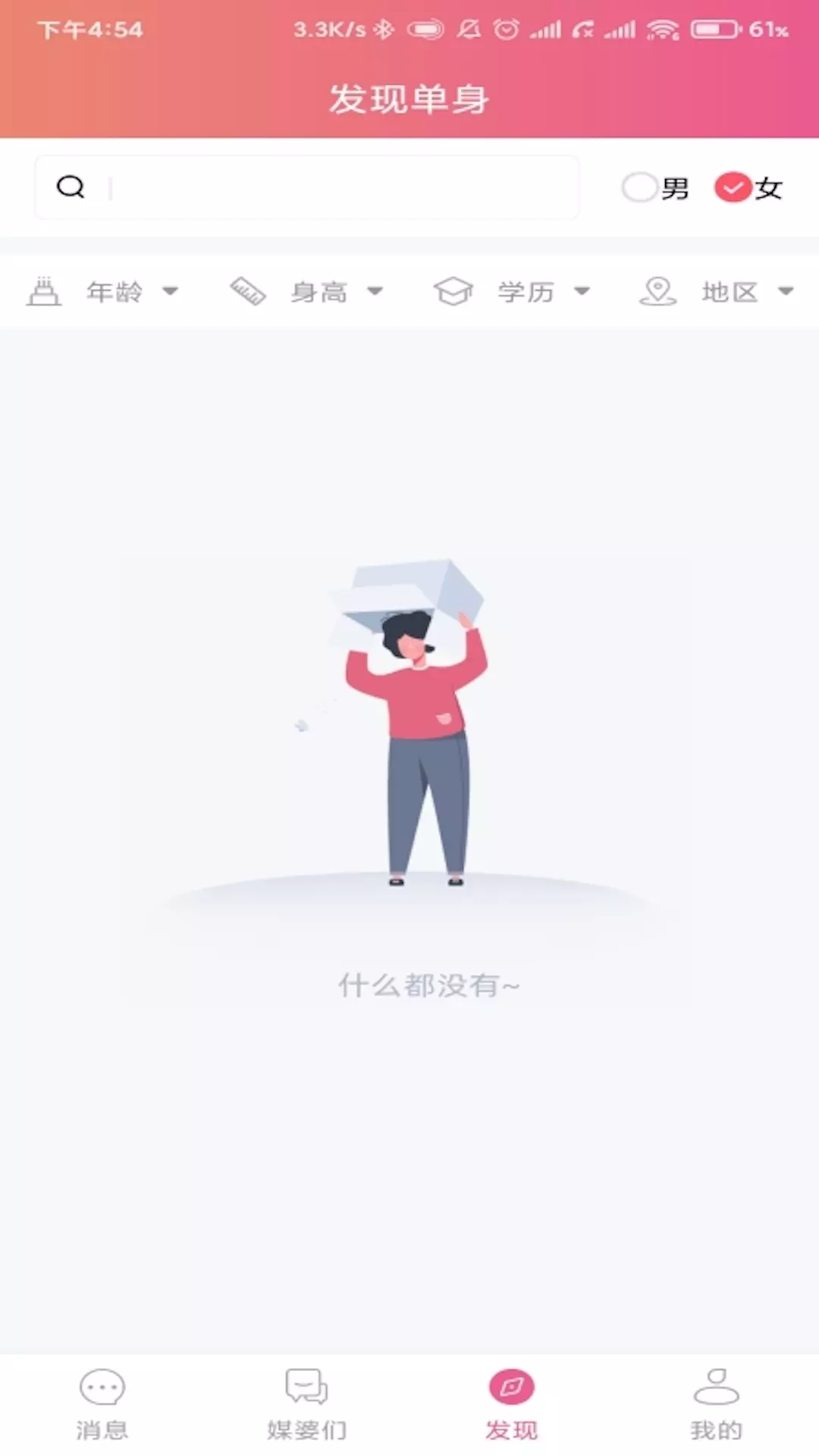Switch to the 媒婆们 tab
This screenshot has width=819, height=1456.
pyautogui.click(x=307, y=1405)
